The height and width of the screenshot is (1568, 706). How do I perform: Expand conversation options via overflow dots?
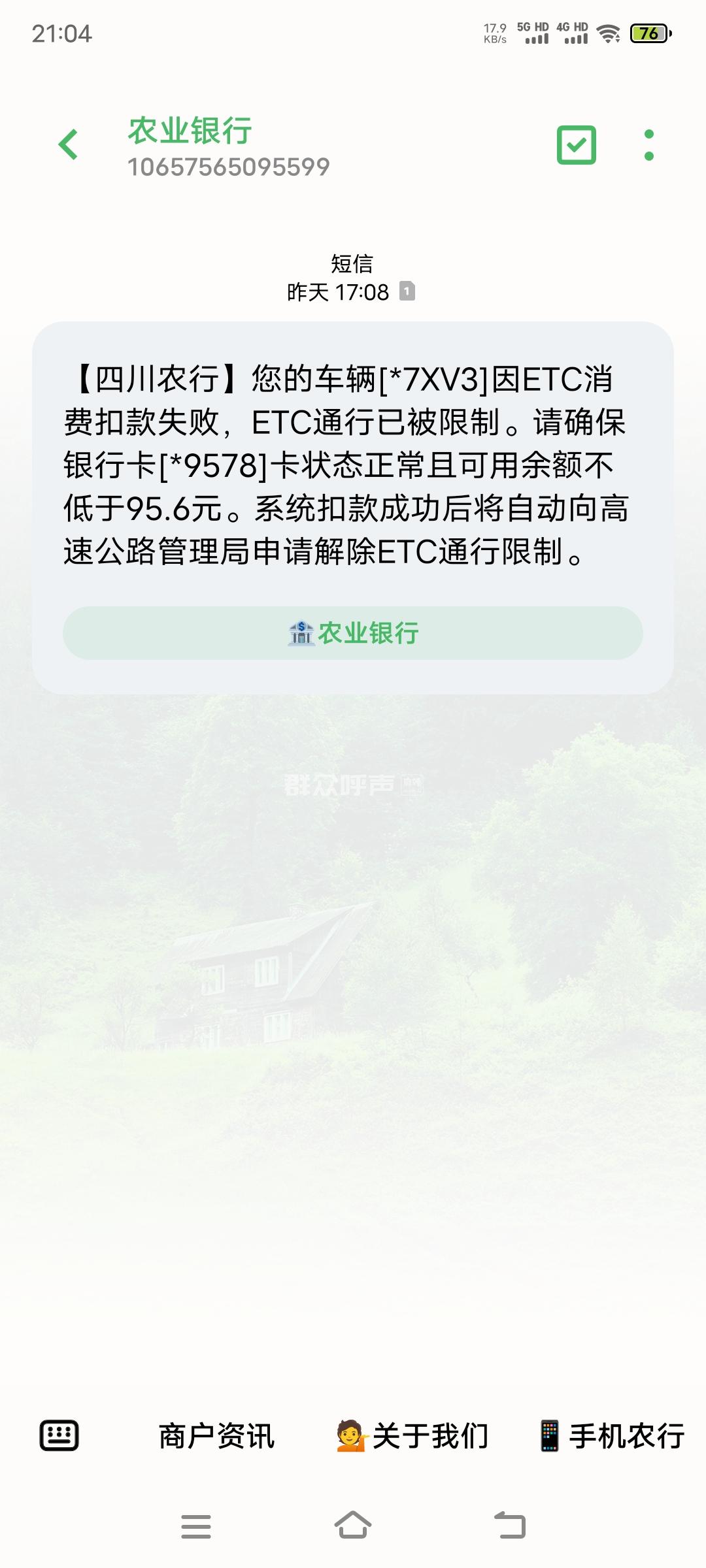click(648, 145)
